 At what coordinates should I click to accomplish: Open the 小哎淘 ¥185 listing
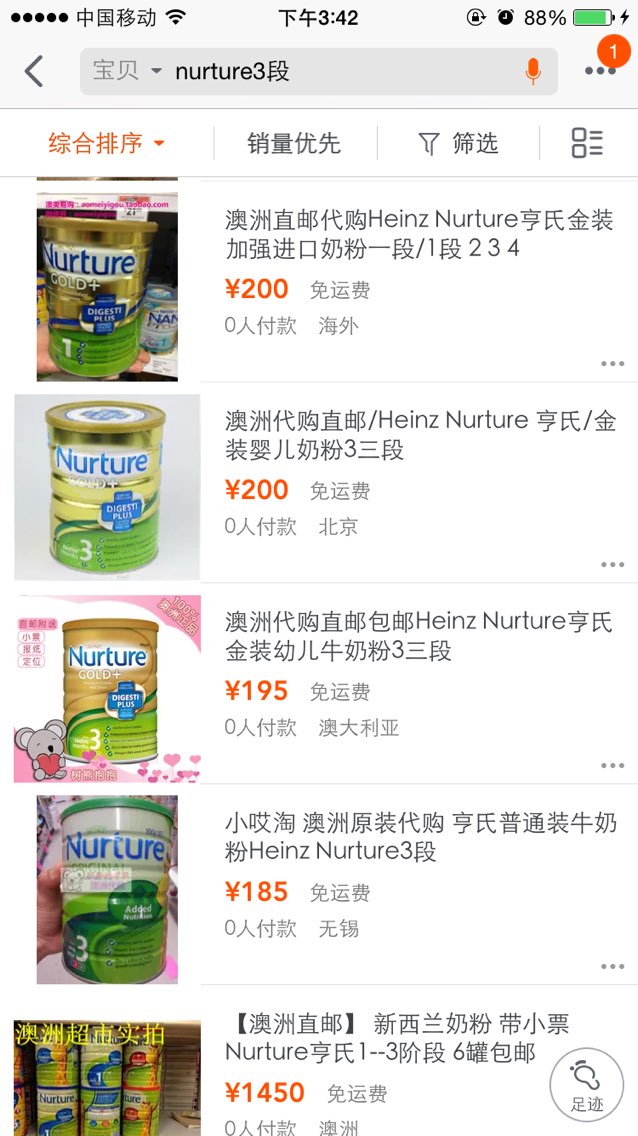click(319, 885)
